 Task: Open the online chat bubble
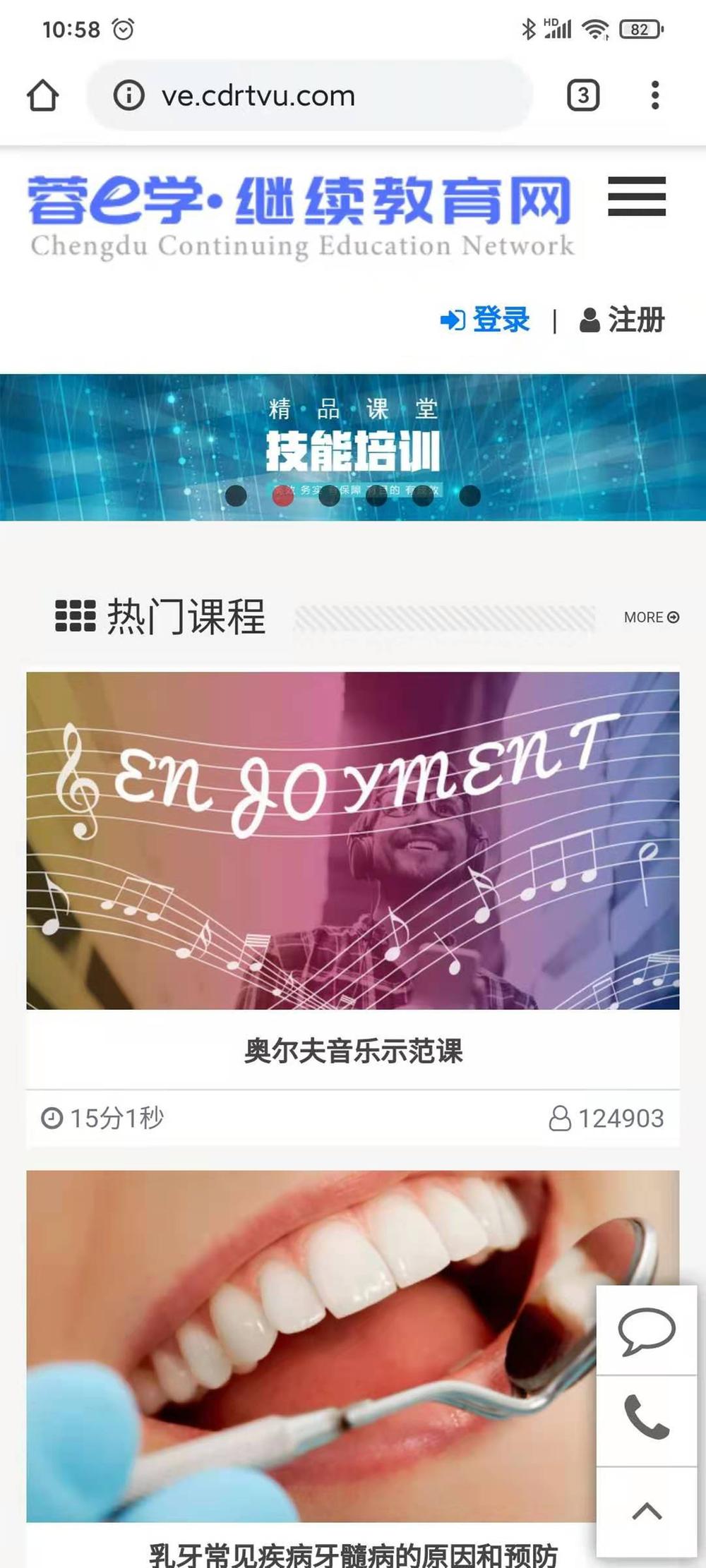click(646, 1330)
